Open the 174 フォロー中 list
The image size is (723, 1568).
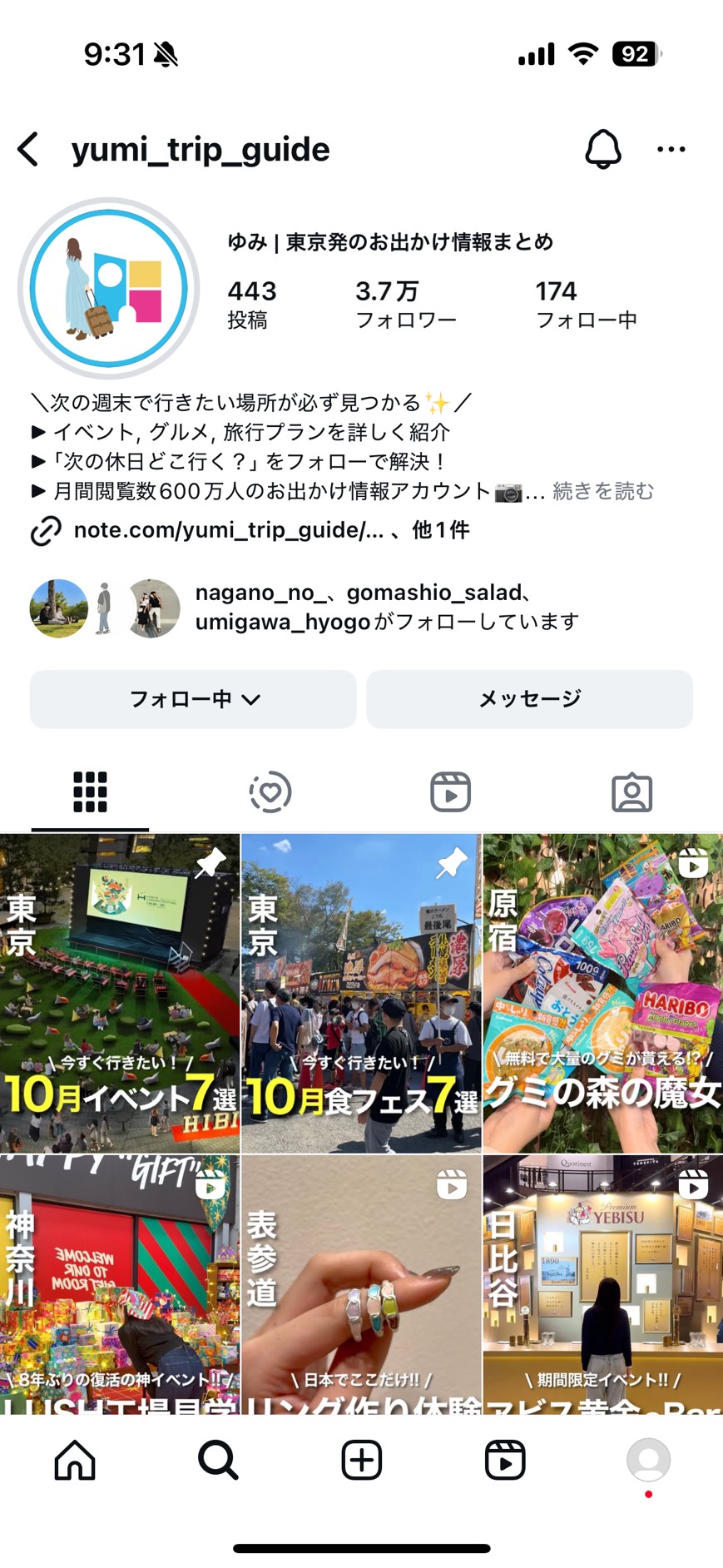click(586, 304)
